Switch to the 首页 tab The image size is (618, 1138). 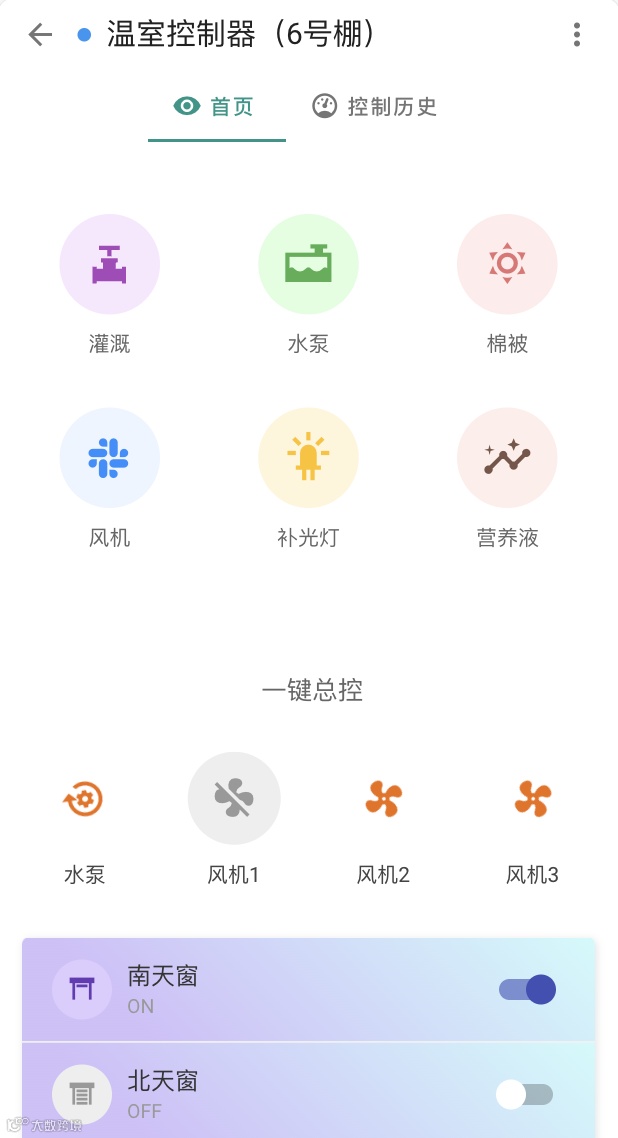215,106
